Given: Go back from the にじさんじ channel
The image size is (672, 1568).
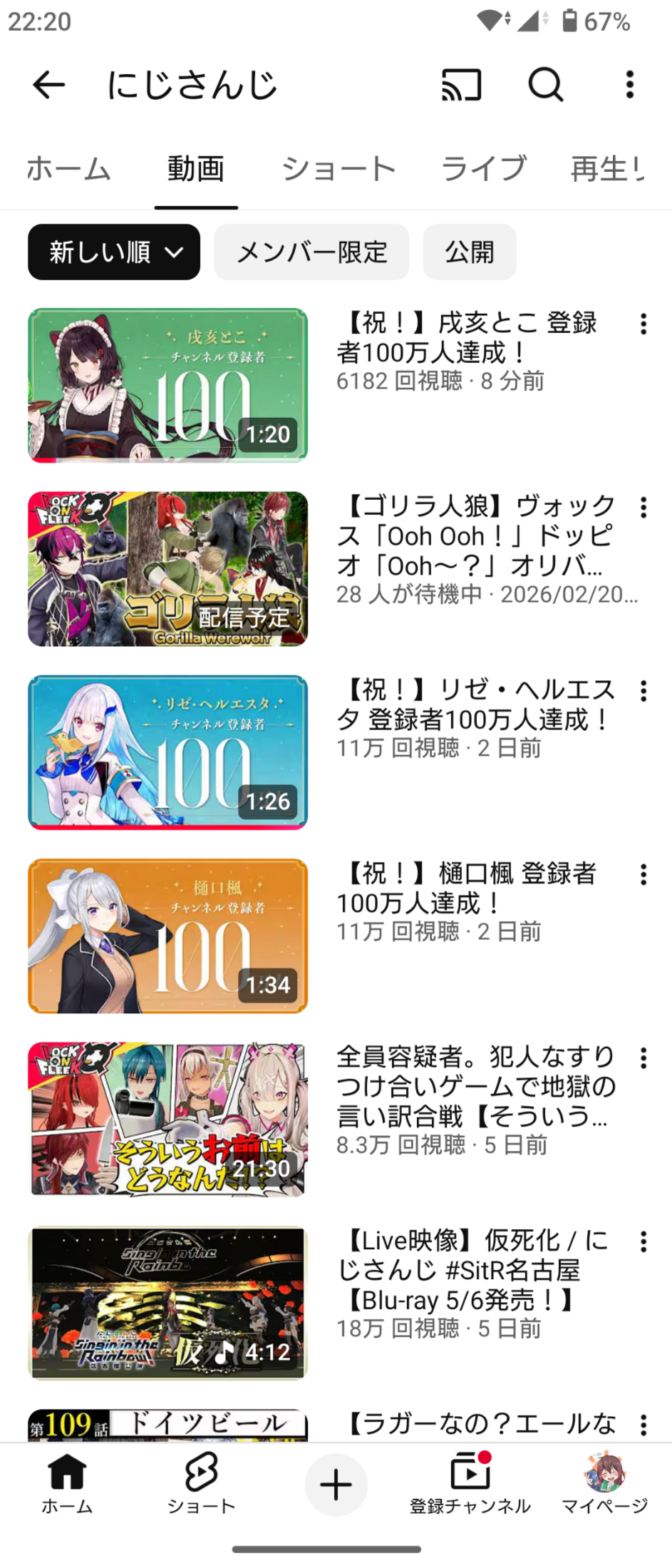Looking at the screenshot, I should tap(49, 86).
